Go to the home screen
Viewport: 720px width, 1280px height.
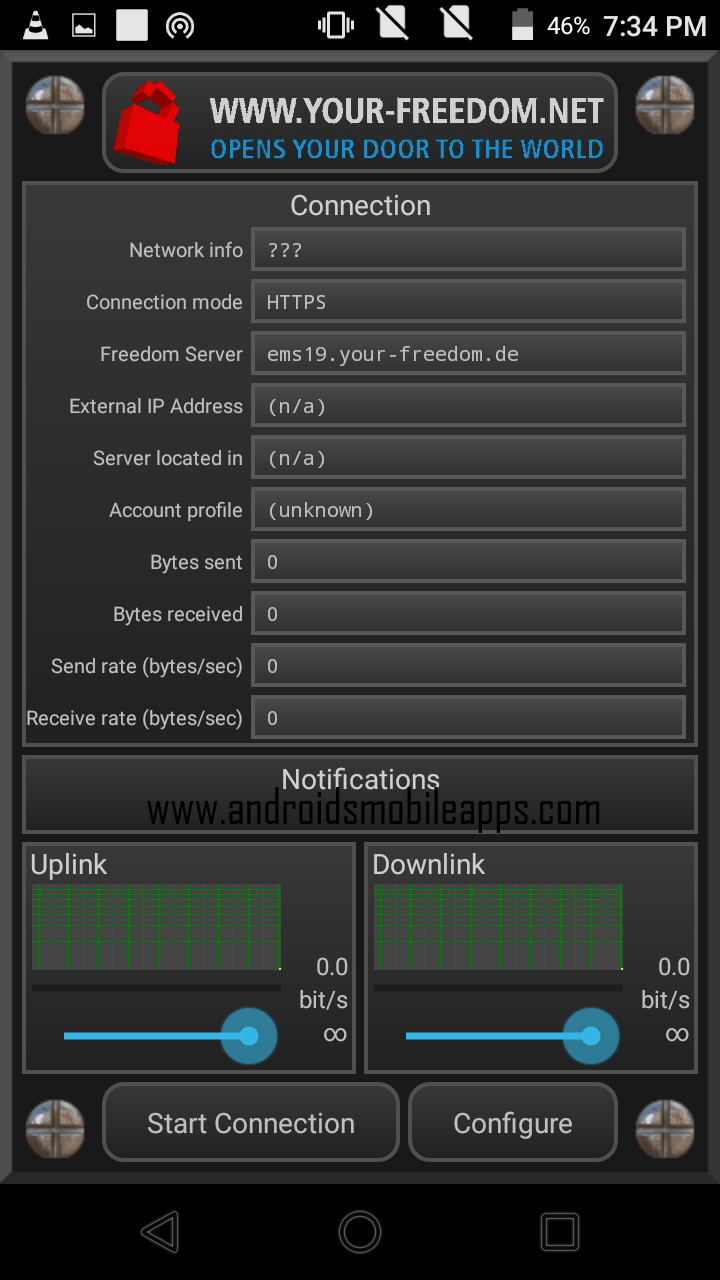pos(360,1232)
